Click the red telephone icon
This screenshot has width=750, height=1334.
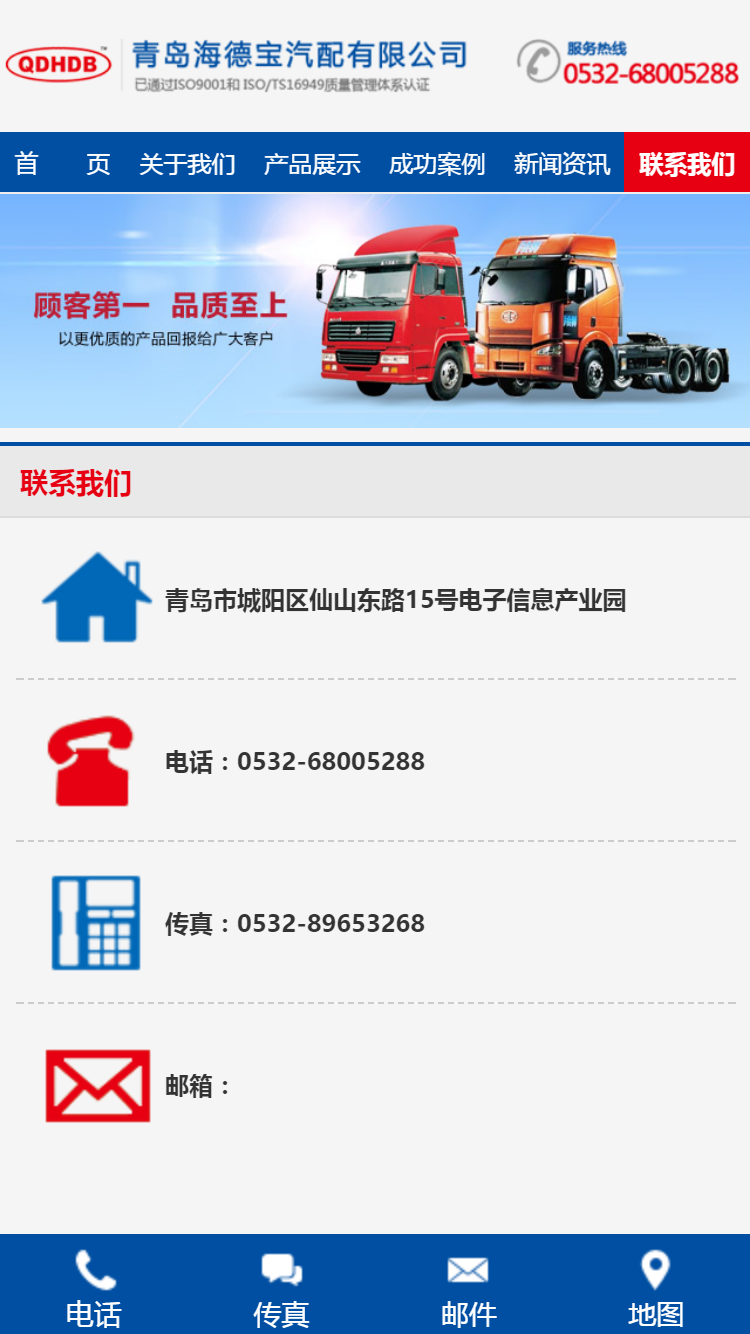point(90,760)
